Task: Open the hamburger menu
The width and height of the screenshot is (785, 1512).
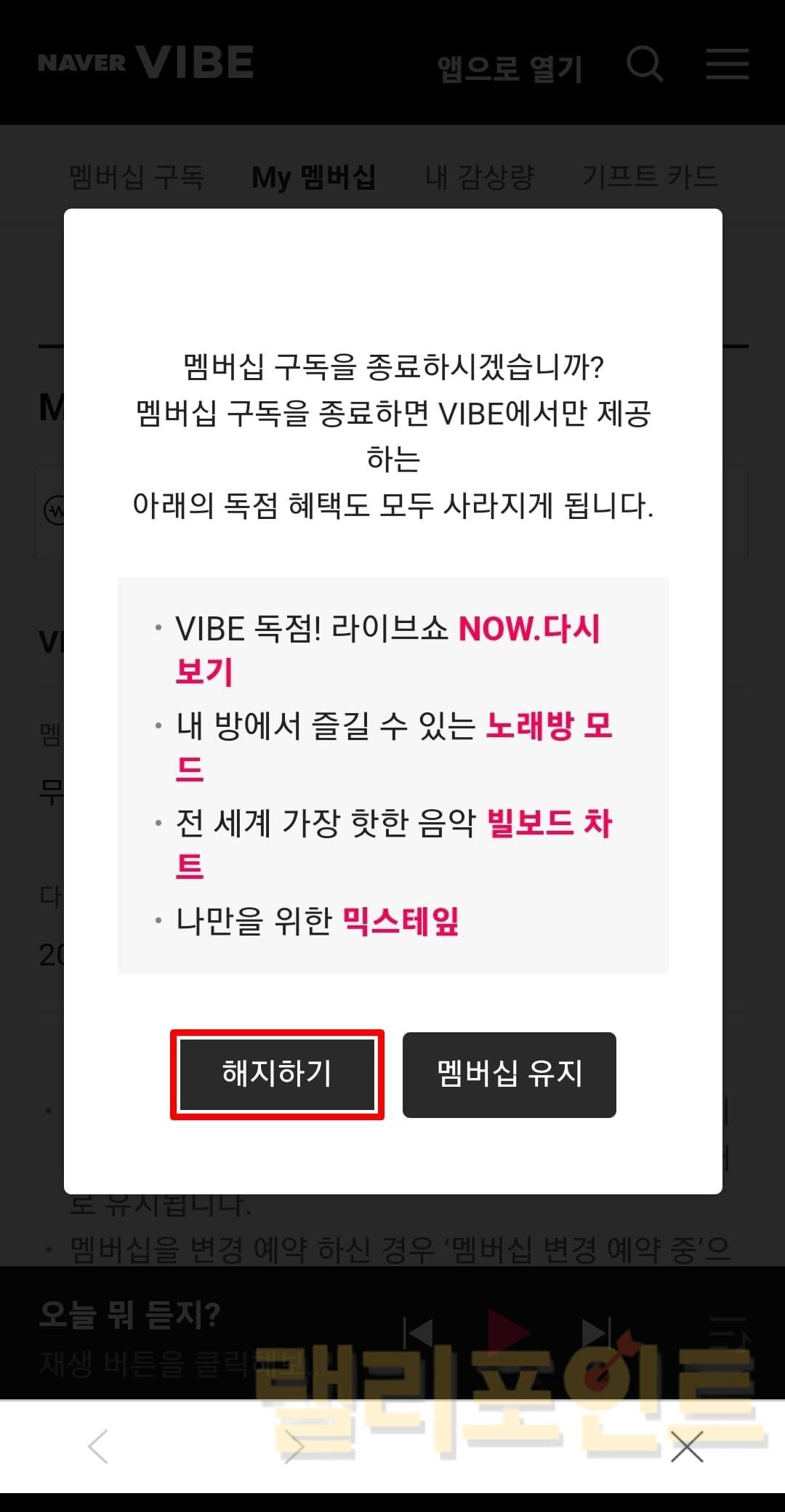Action: click(x=727, y=64)
